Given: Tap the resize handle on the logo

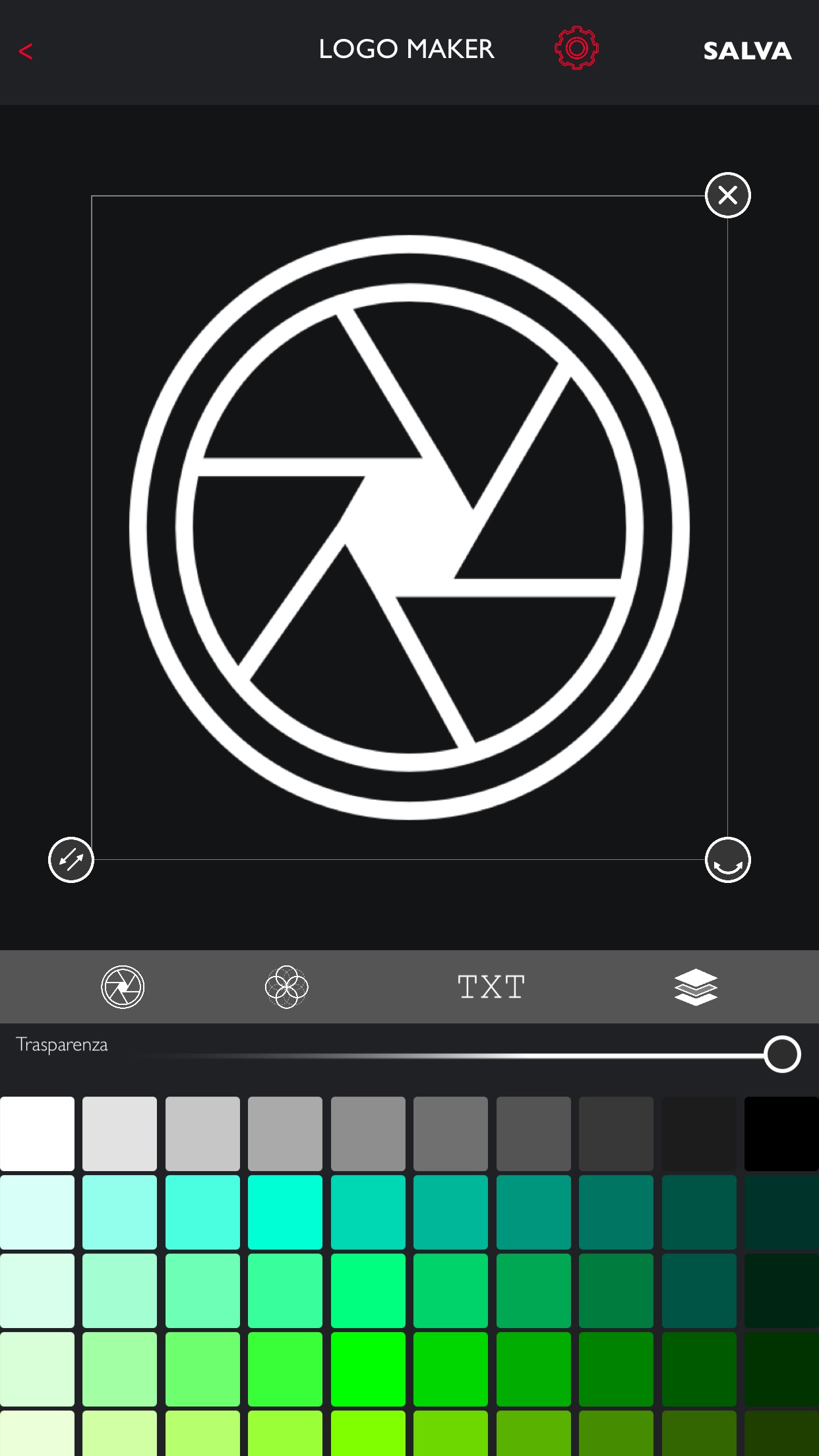Looking at the screenshot, I should tap(71, 860).
